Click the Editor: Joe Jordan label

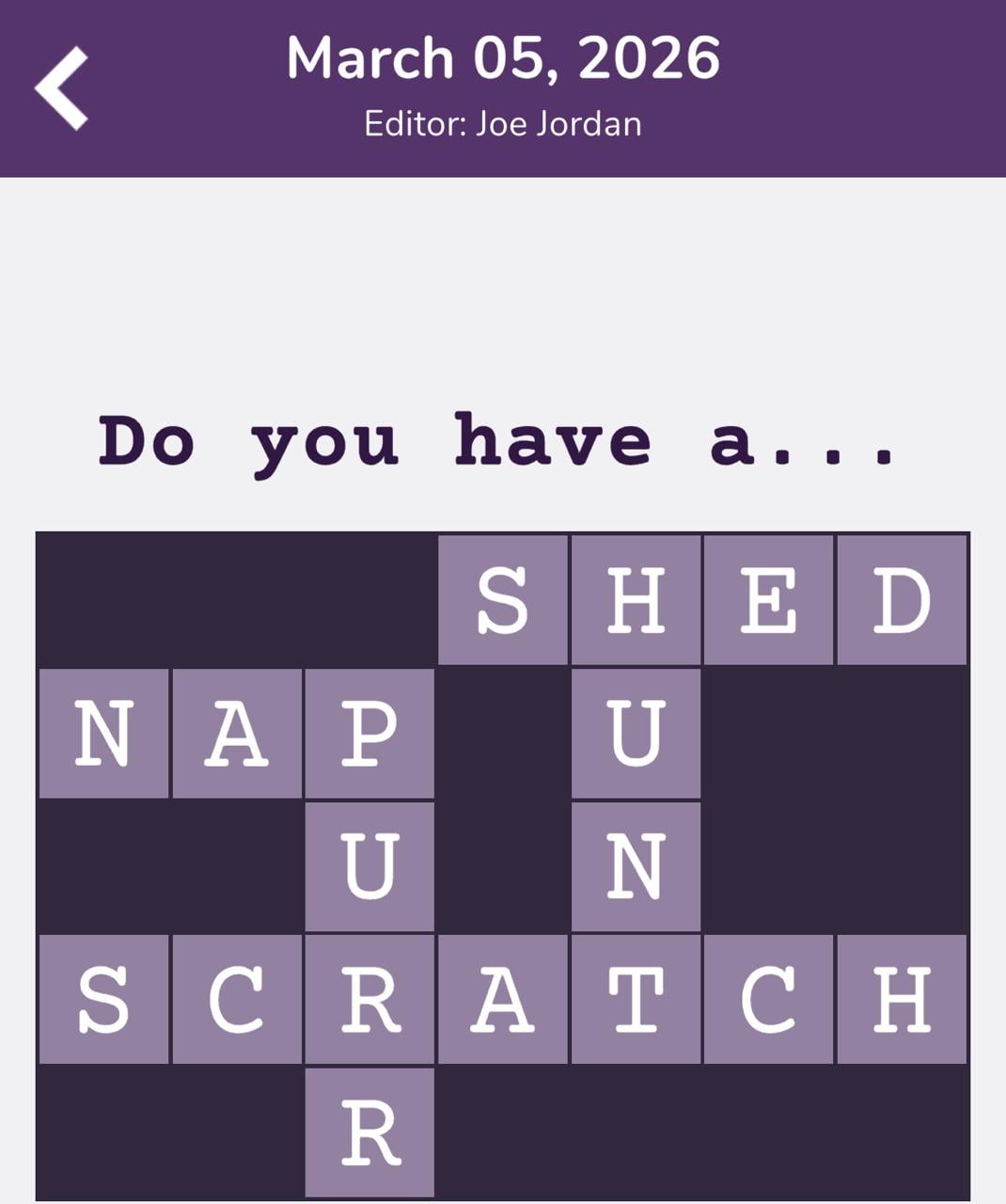502,123
